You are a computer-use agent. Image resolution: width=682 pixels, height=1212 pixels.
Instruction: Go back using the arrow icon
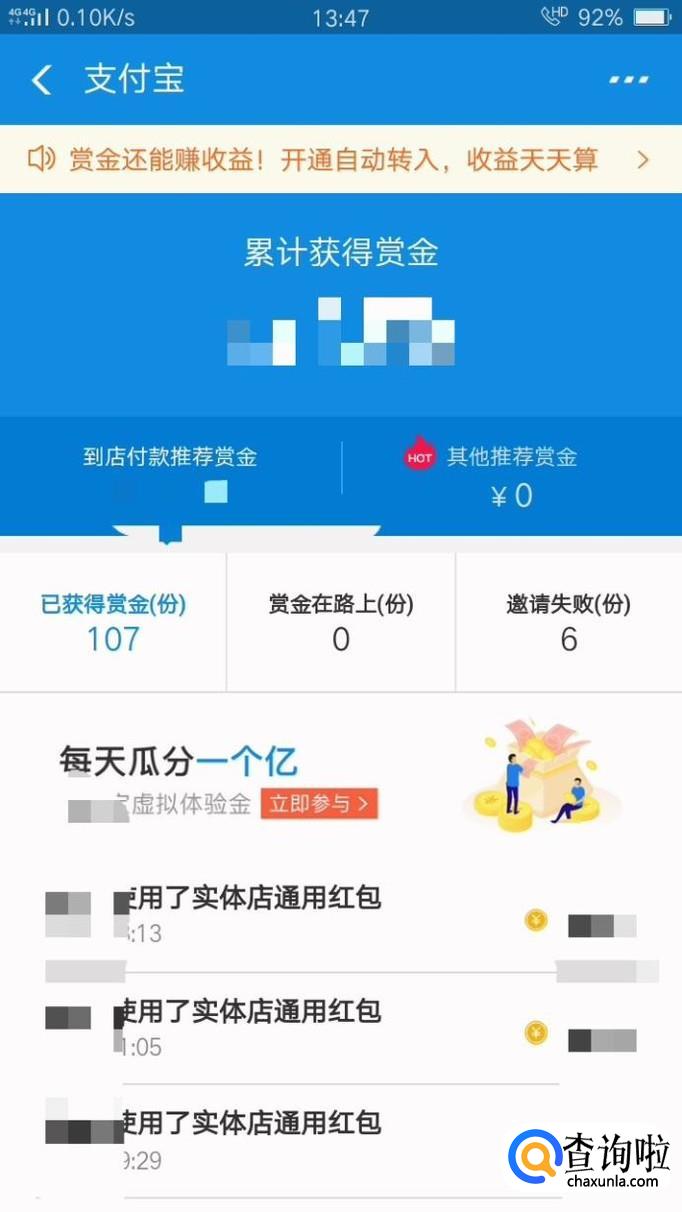pos(42,80)
